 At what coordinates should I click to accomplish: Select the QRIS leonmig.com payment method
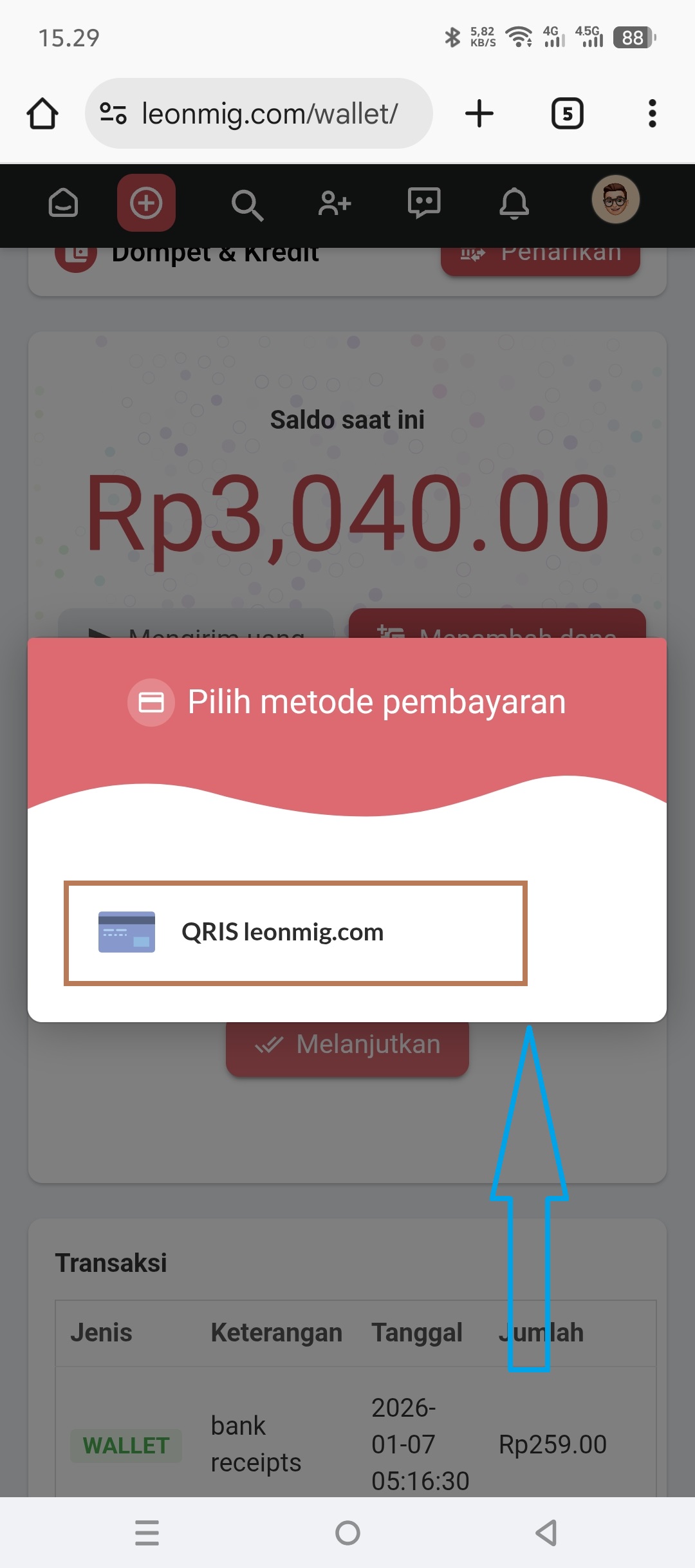pyautogui.click(x=295, y=933)
